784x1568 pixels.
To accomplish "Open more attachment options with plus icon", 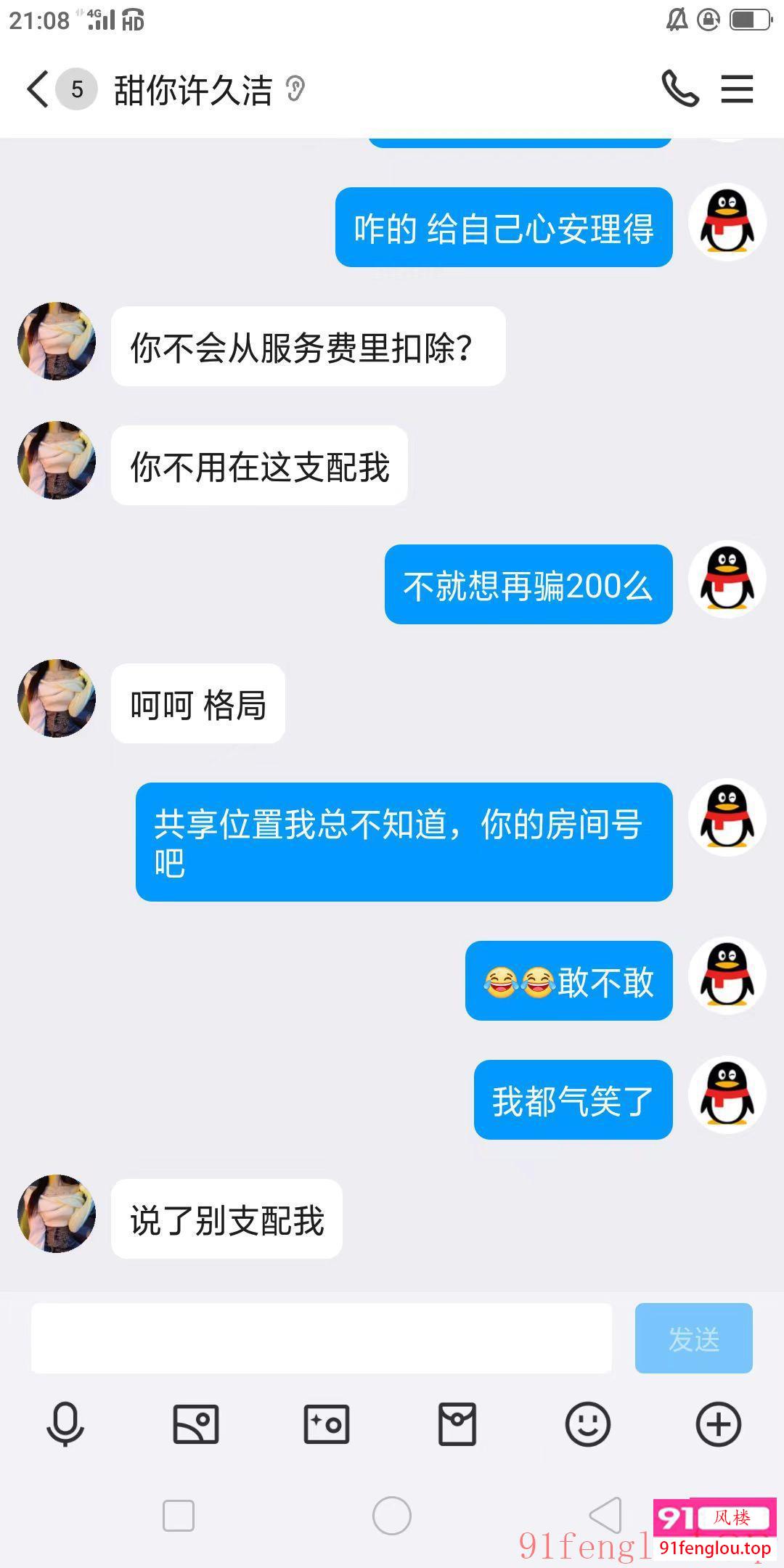I will click(718, 1424).
